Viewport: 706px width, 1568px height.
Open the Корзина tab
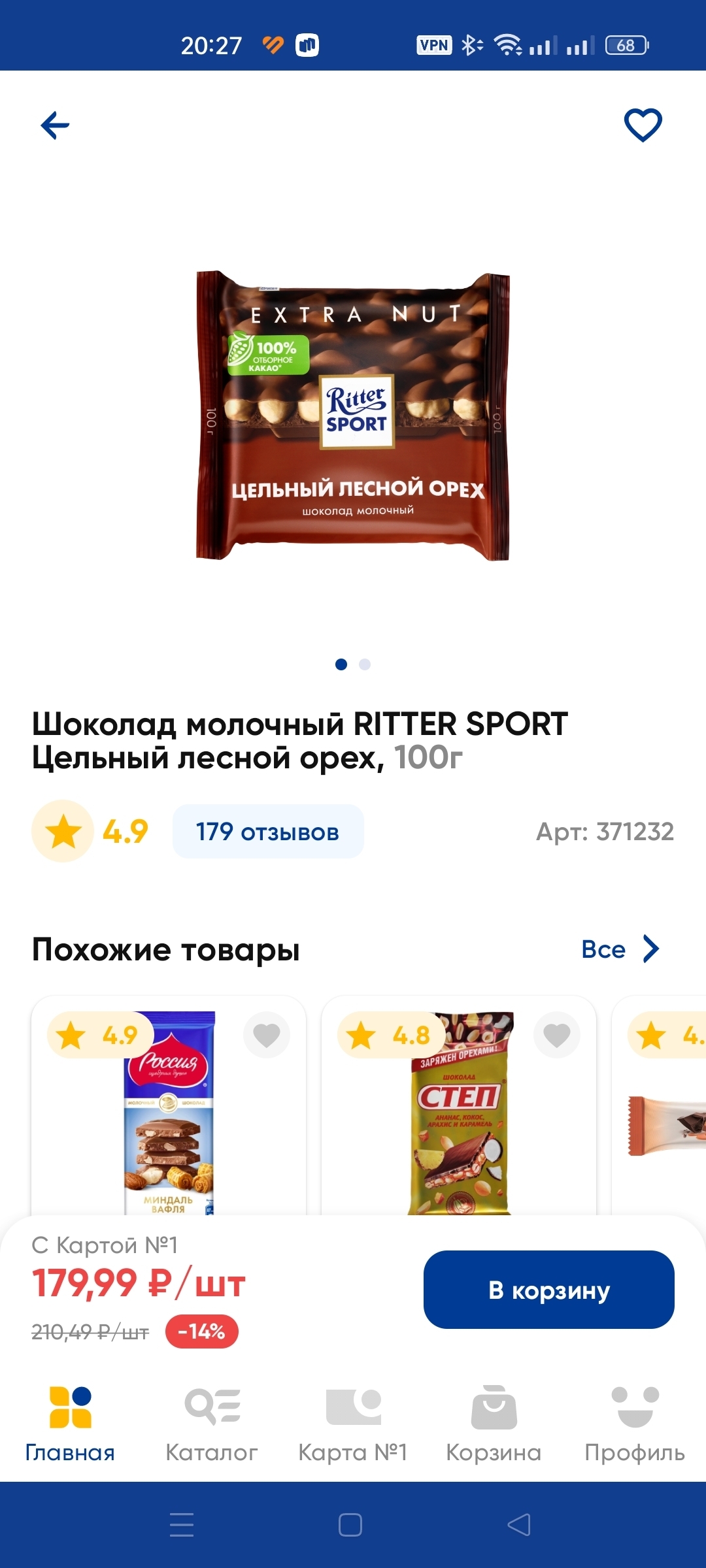[x=494, y=1424]
